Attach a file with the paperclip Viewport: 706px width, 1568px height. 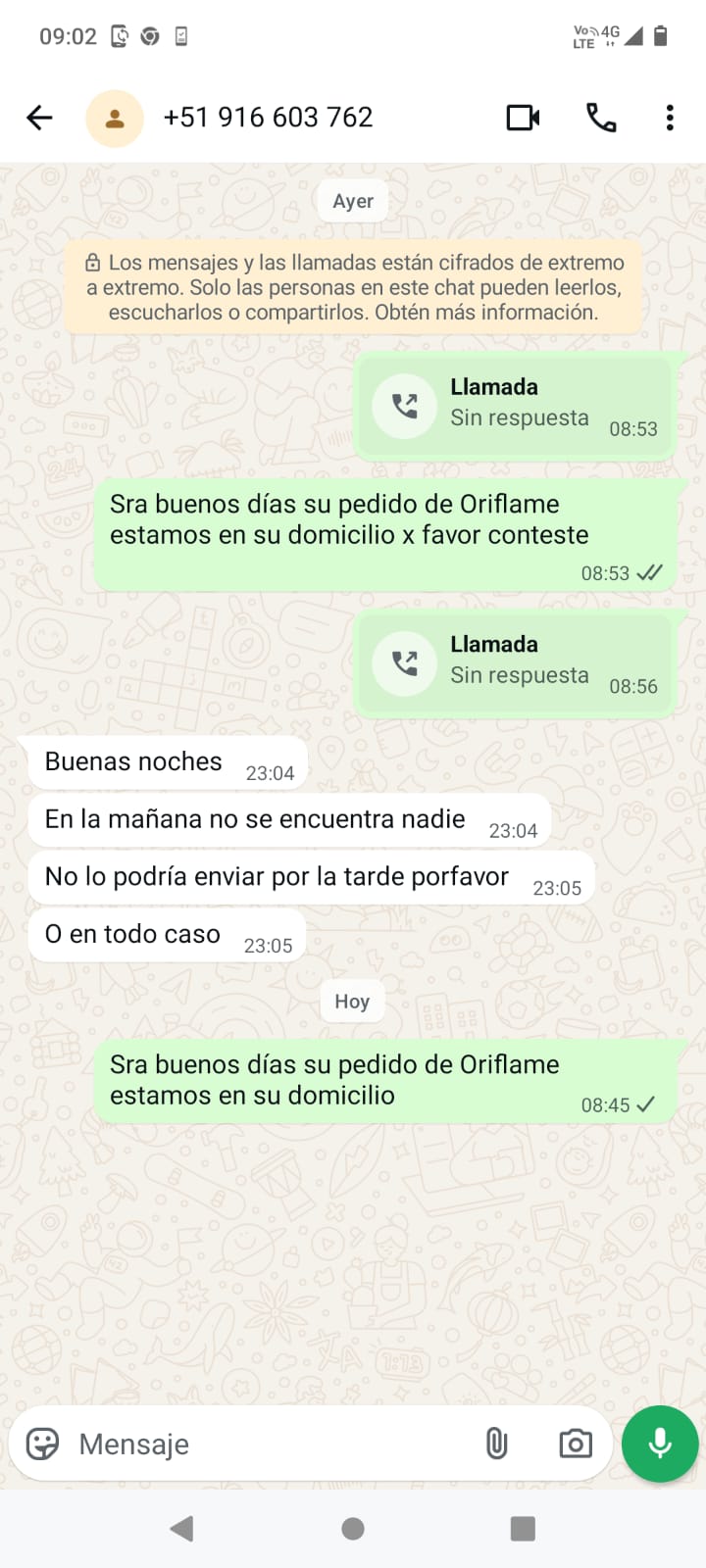coord(496,1444)
